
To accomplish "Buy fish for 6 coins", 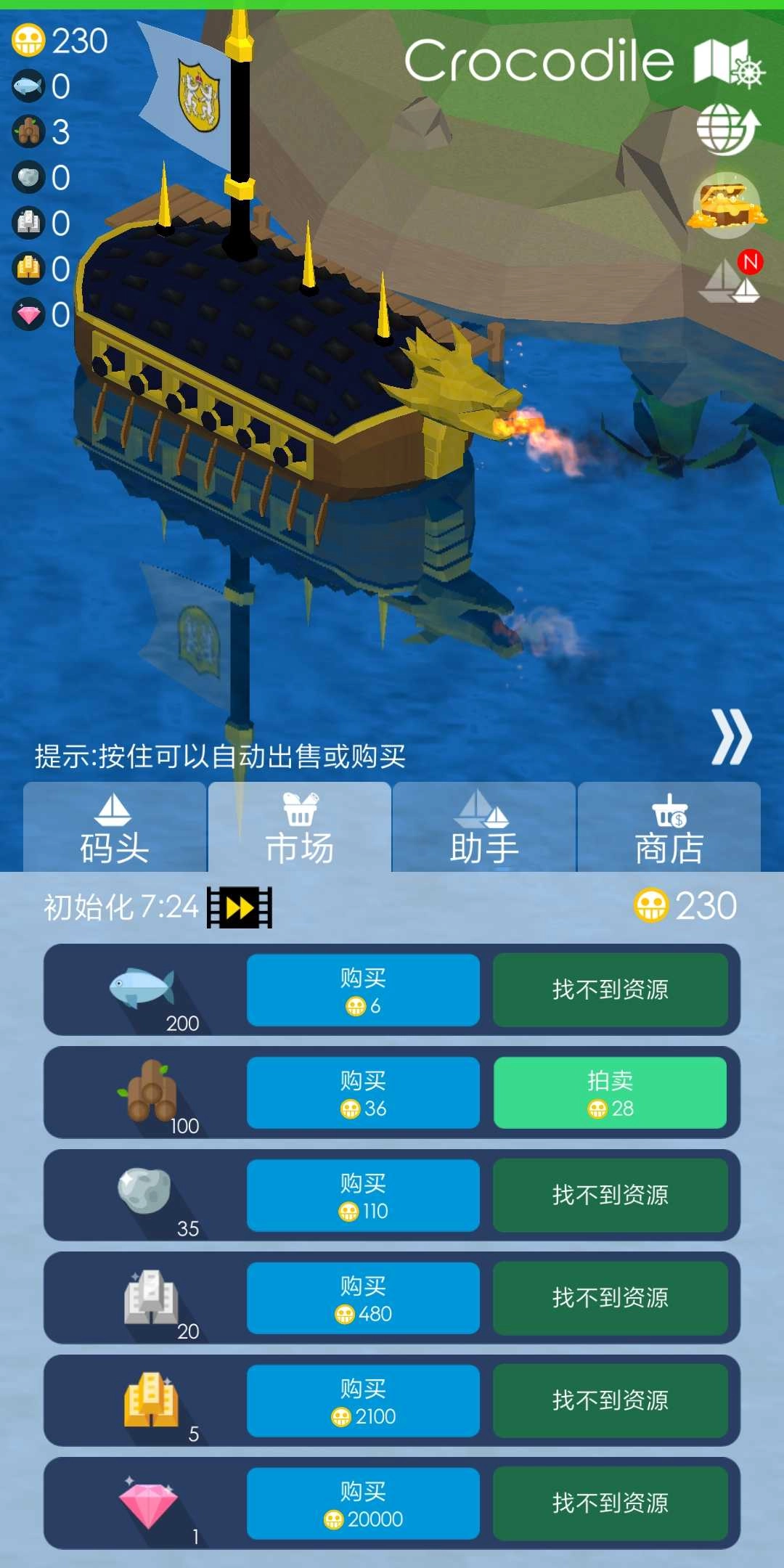I will coord(363,990).
